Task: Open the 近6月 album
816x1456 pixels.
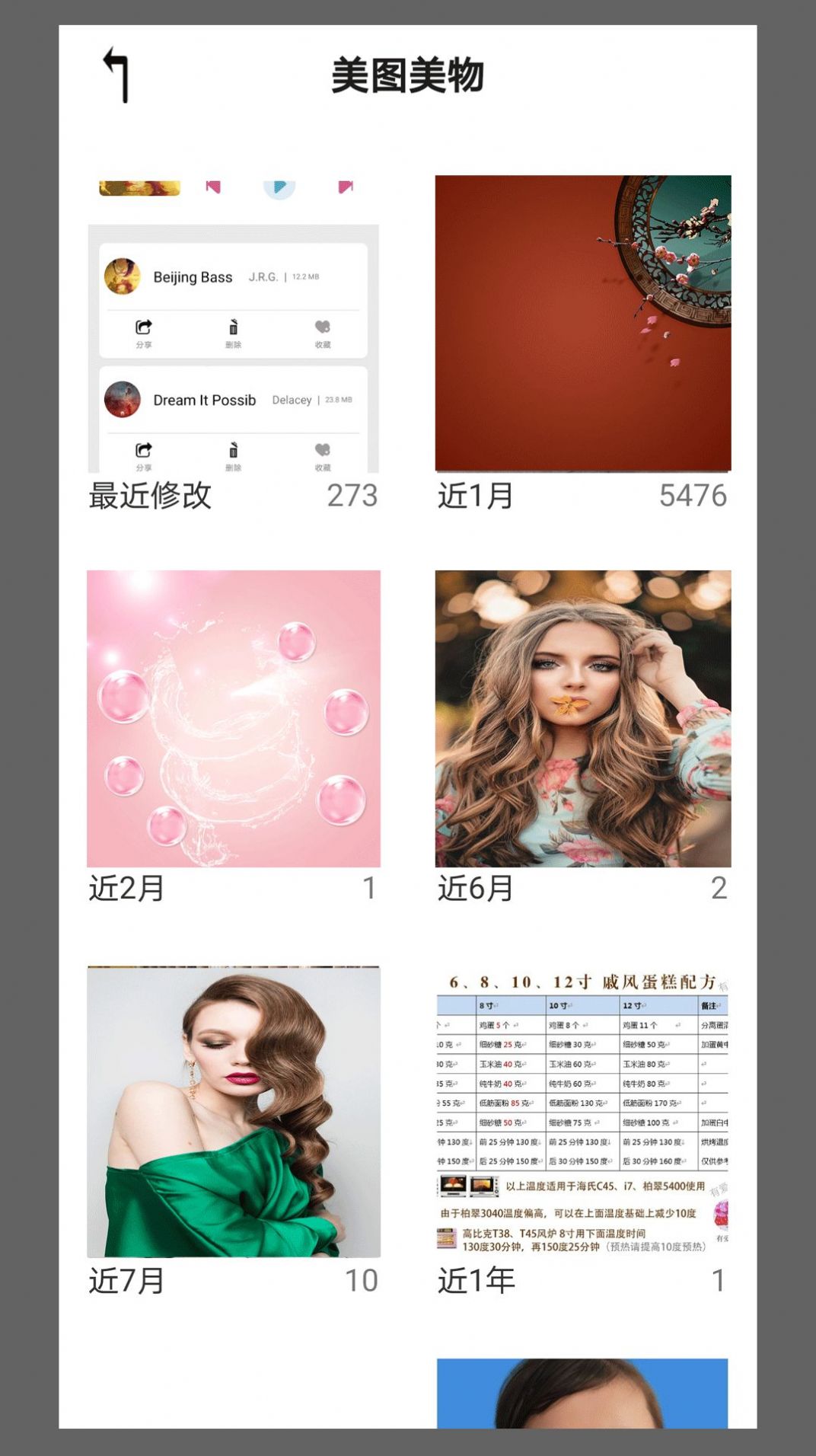Action: tap(582, 718)
